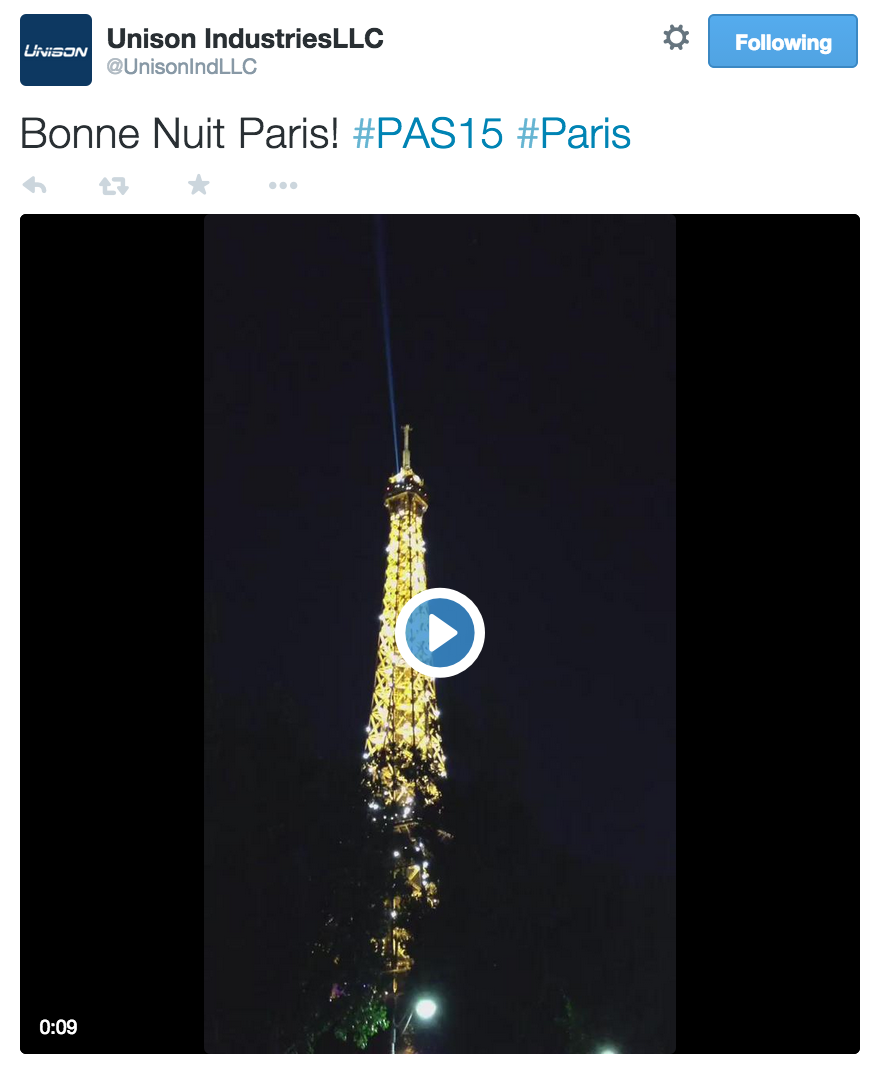This screenshot has height=1072, width=882.
Task: Open the more options ellipsis menu
Action: [283, 186]
